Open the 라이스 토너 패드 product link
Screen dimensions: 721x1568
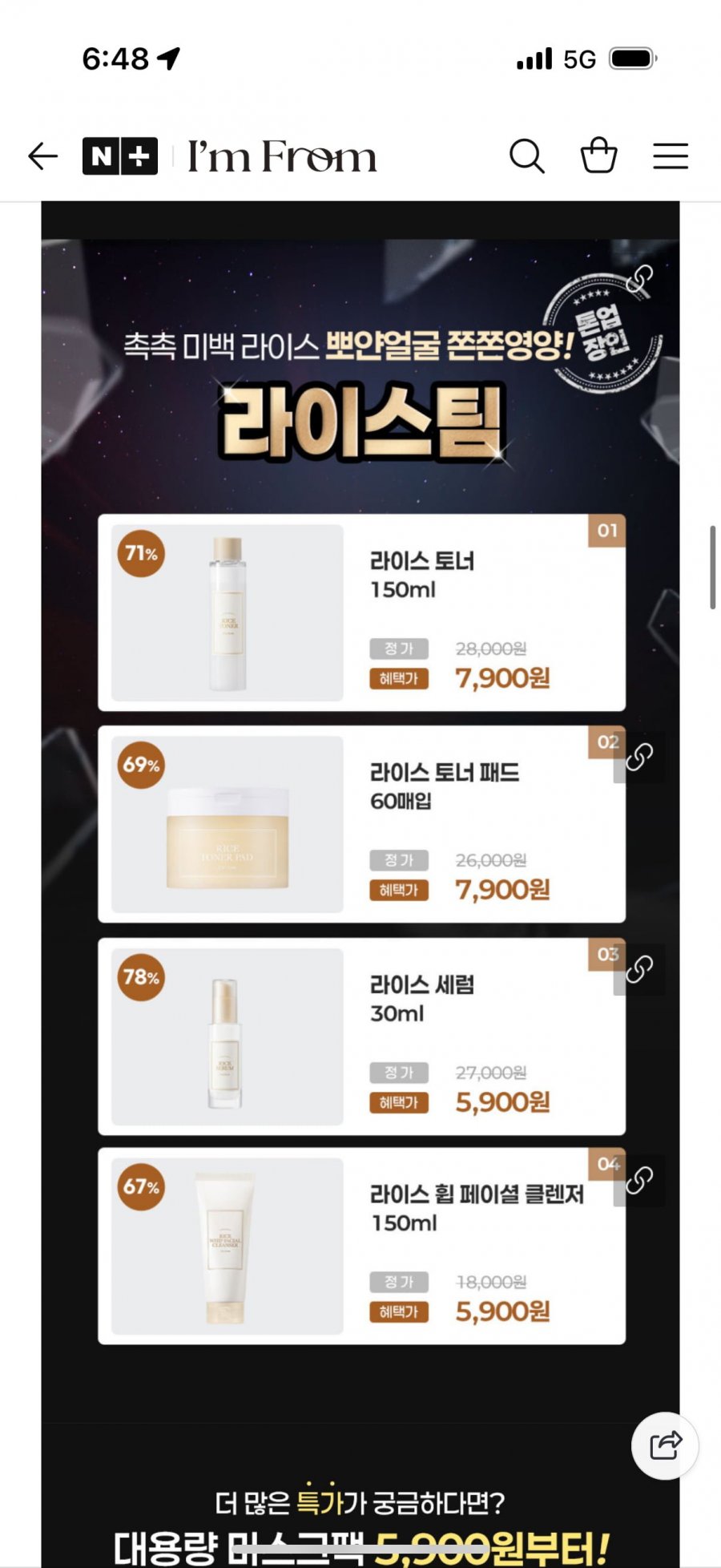639,758
